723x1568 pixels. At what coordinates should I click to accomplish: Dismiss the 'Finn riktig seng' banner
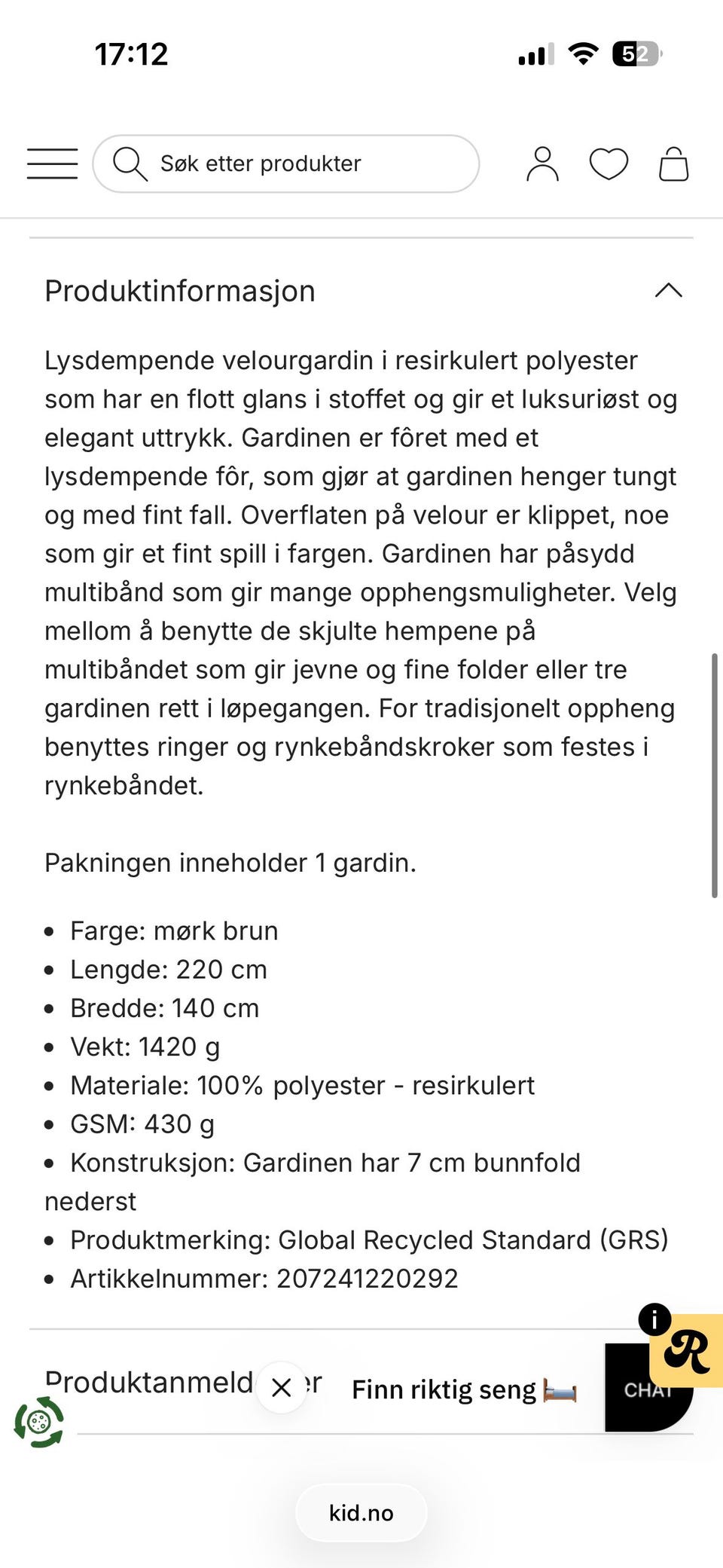coord(282,1387)
